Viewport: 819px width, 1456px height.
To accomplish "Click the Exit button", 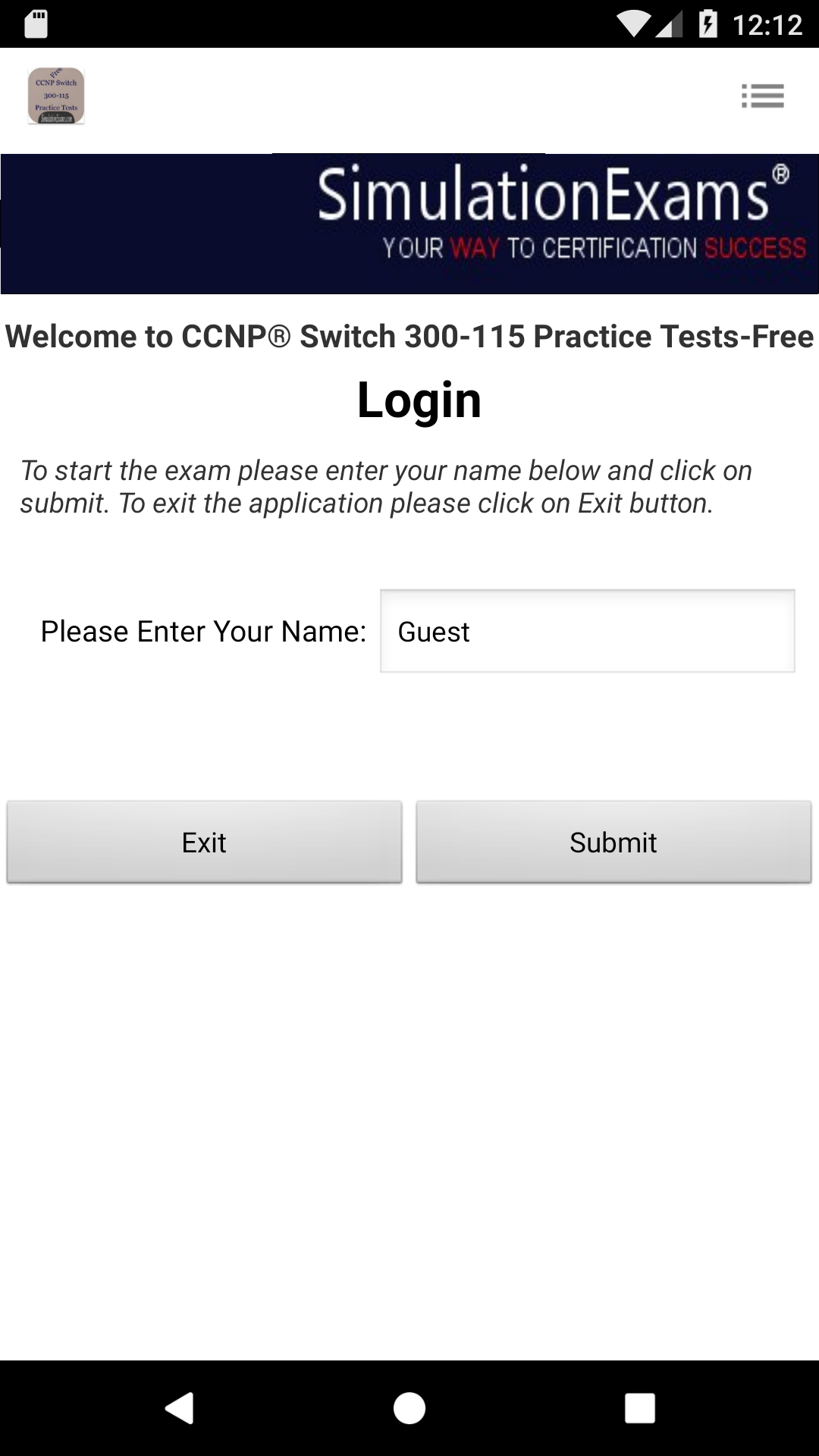I will point(203,842).
